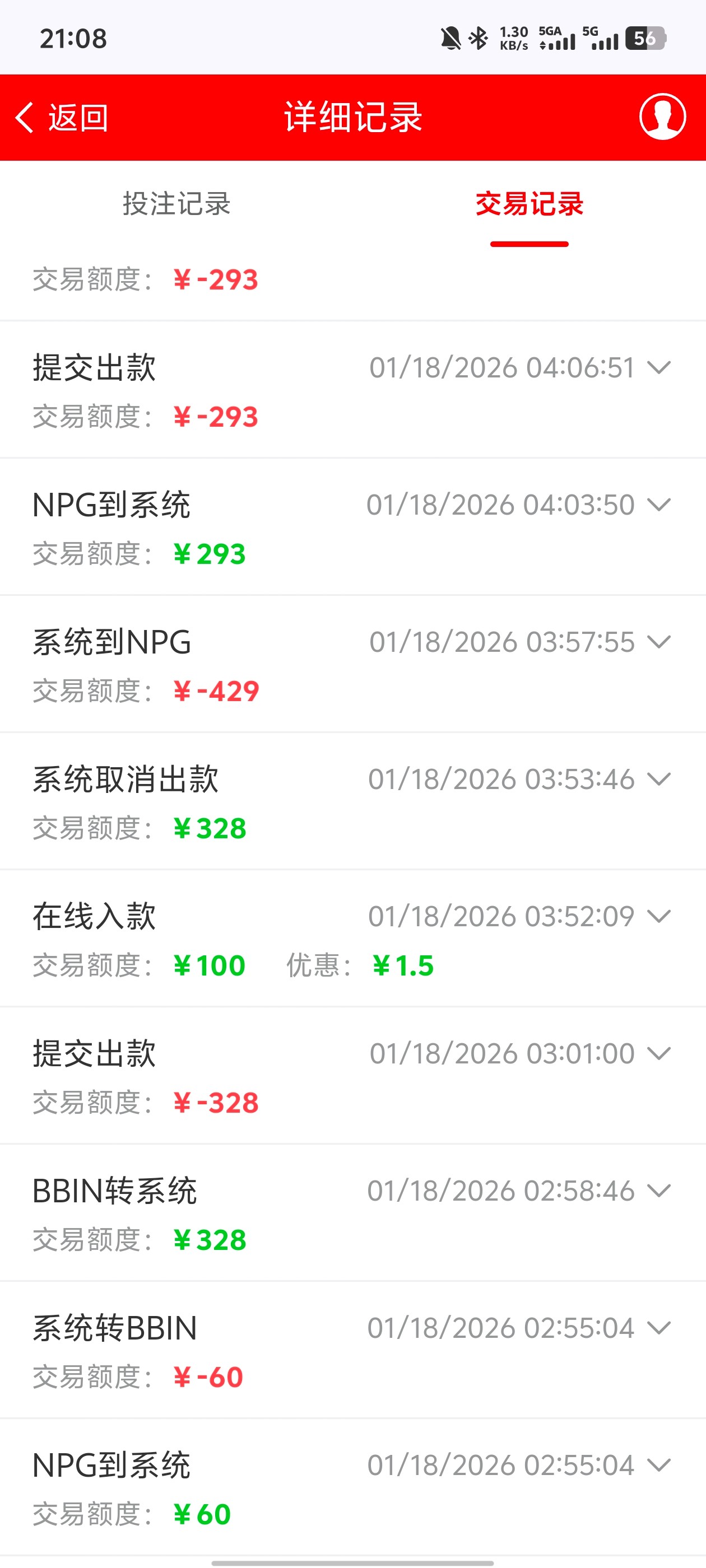Expand the 系统取消出款 record at 03:53:46
The height and width of the screenshot is (1568, 706).
(658, 779)
